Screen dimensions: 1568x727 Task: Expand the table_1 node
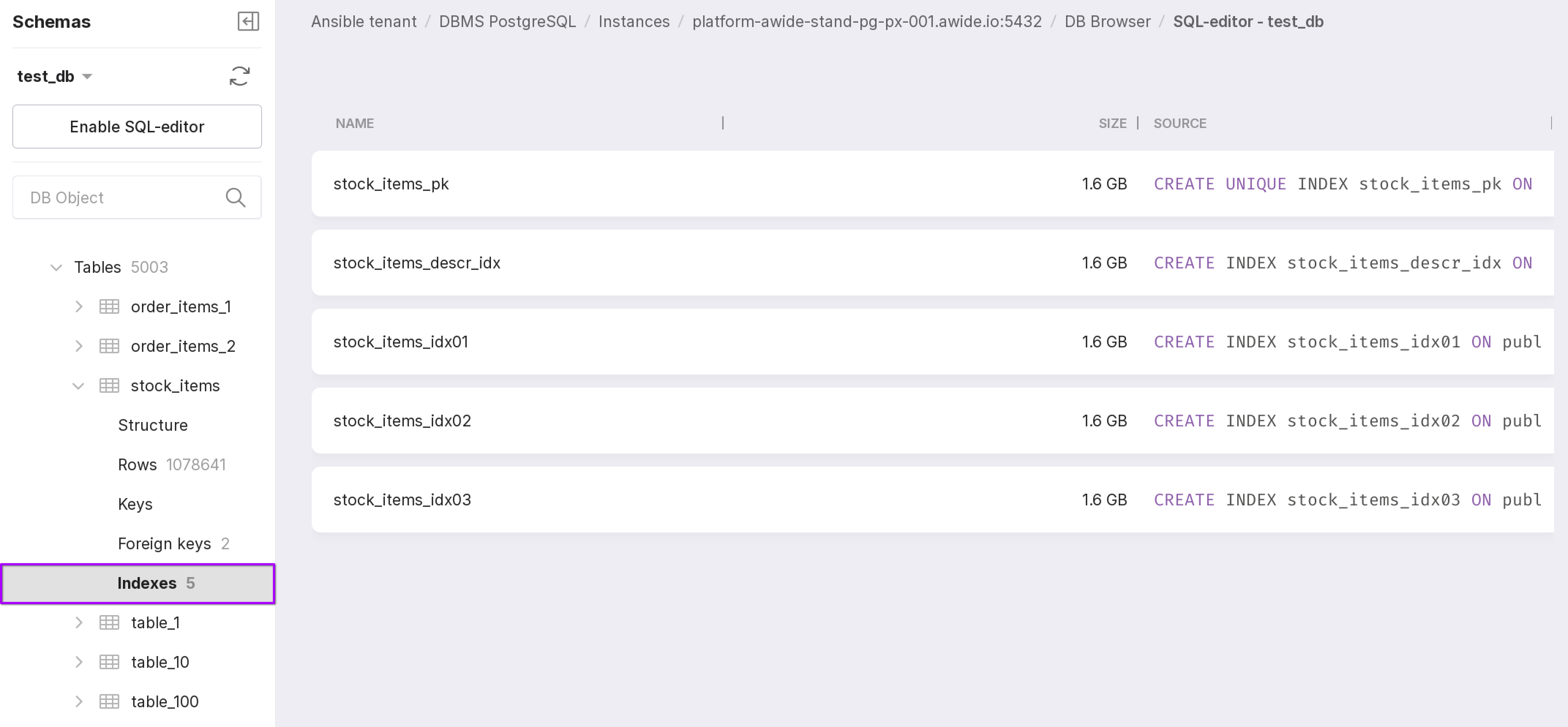click(x=79, y=622)
